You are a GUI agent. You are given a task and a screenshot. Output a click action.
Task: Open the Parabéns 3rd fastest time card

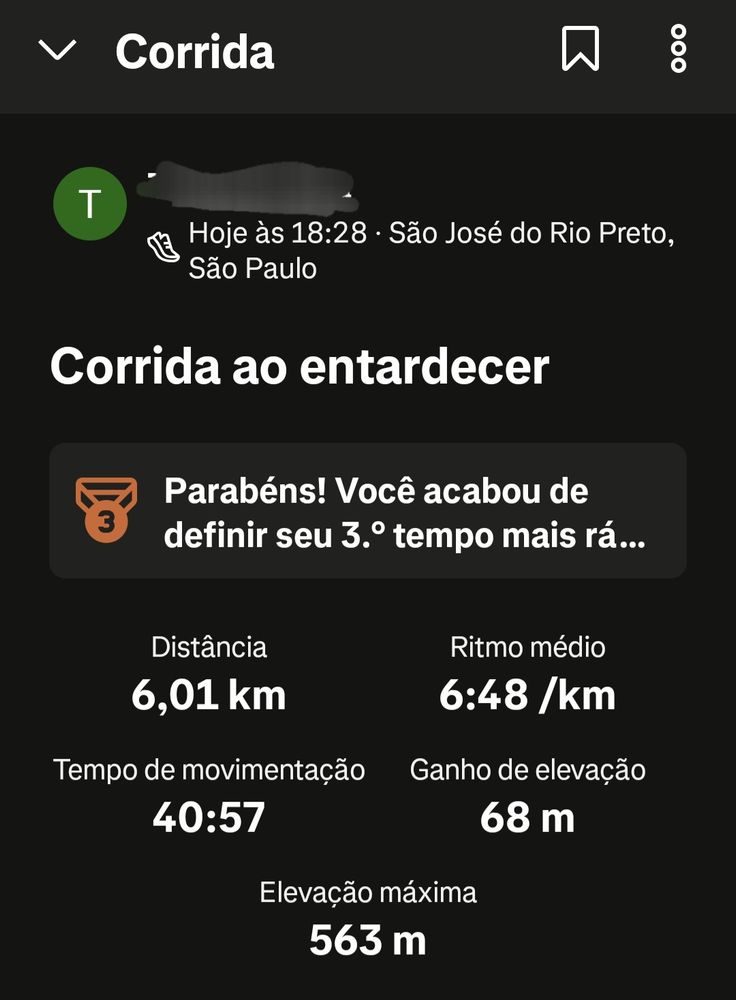coord(368,511)
